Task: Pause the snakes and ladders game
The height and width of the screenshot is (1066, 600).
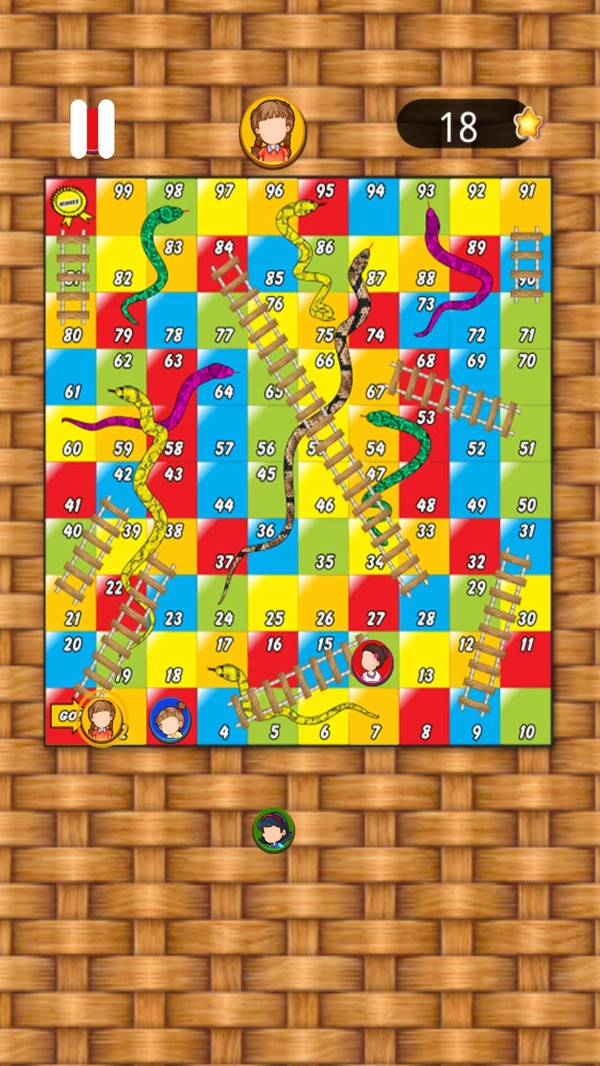Action: 92,129
